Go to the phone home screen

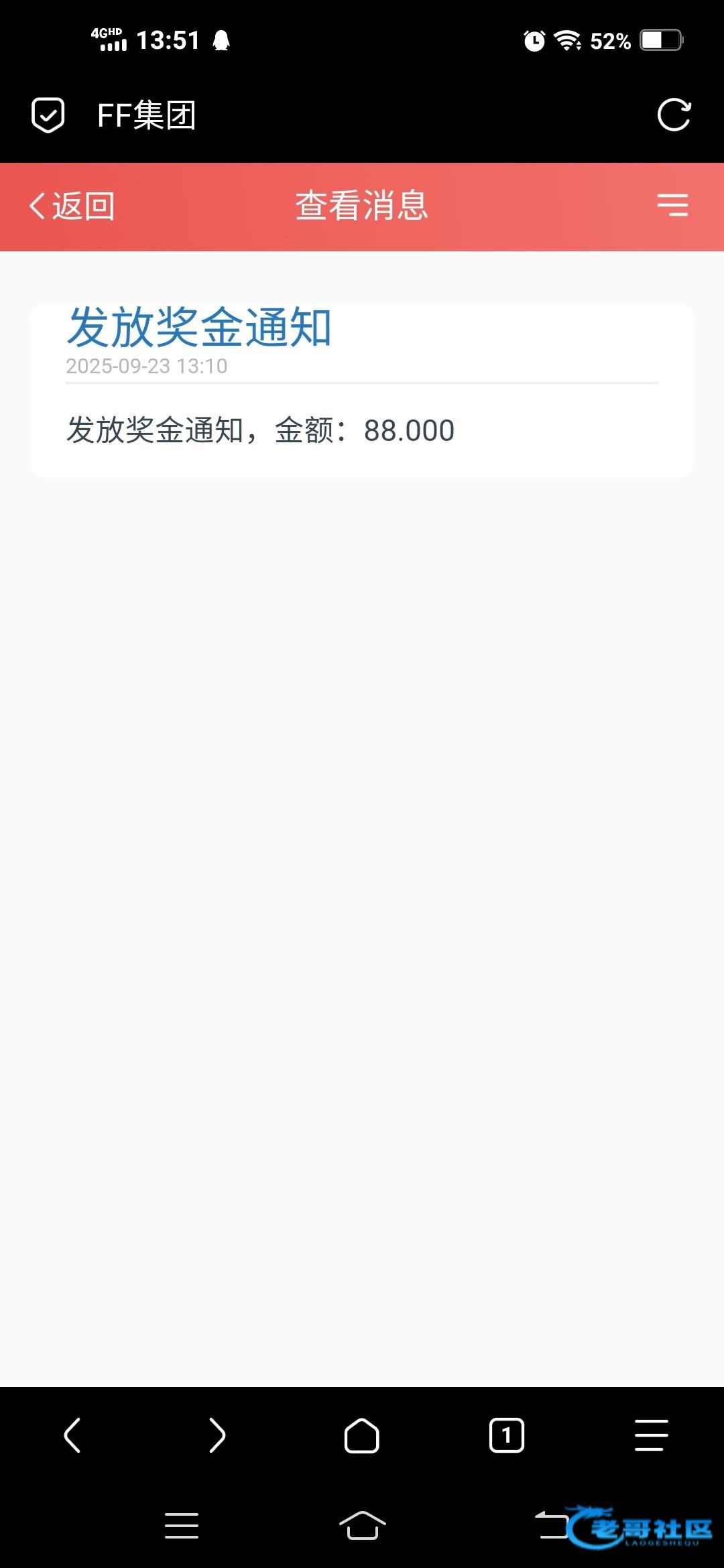362,1526
